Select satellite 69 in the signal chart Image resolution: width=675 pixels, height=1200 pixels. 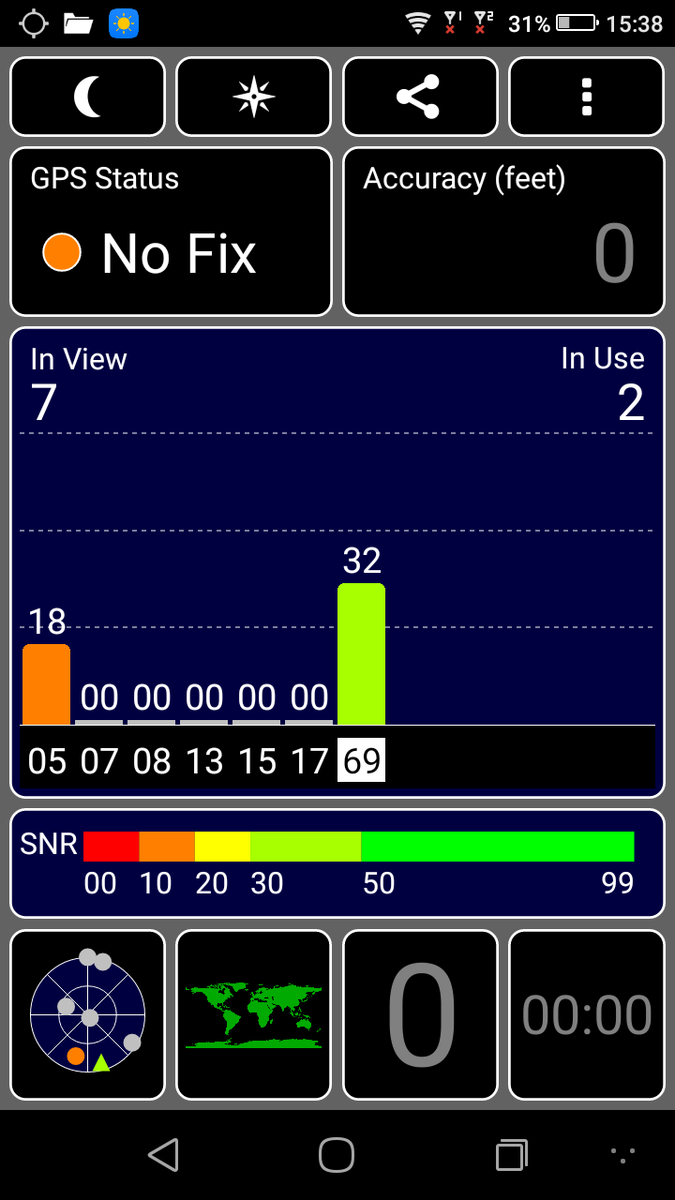click(x=361, y=761)
